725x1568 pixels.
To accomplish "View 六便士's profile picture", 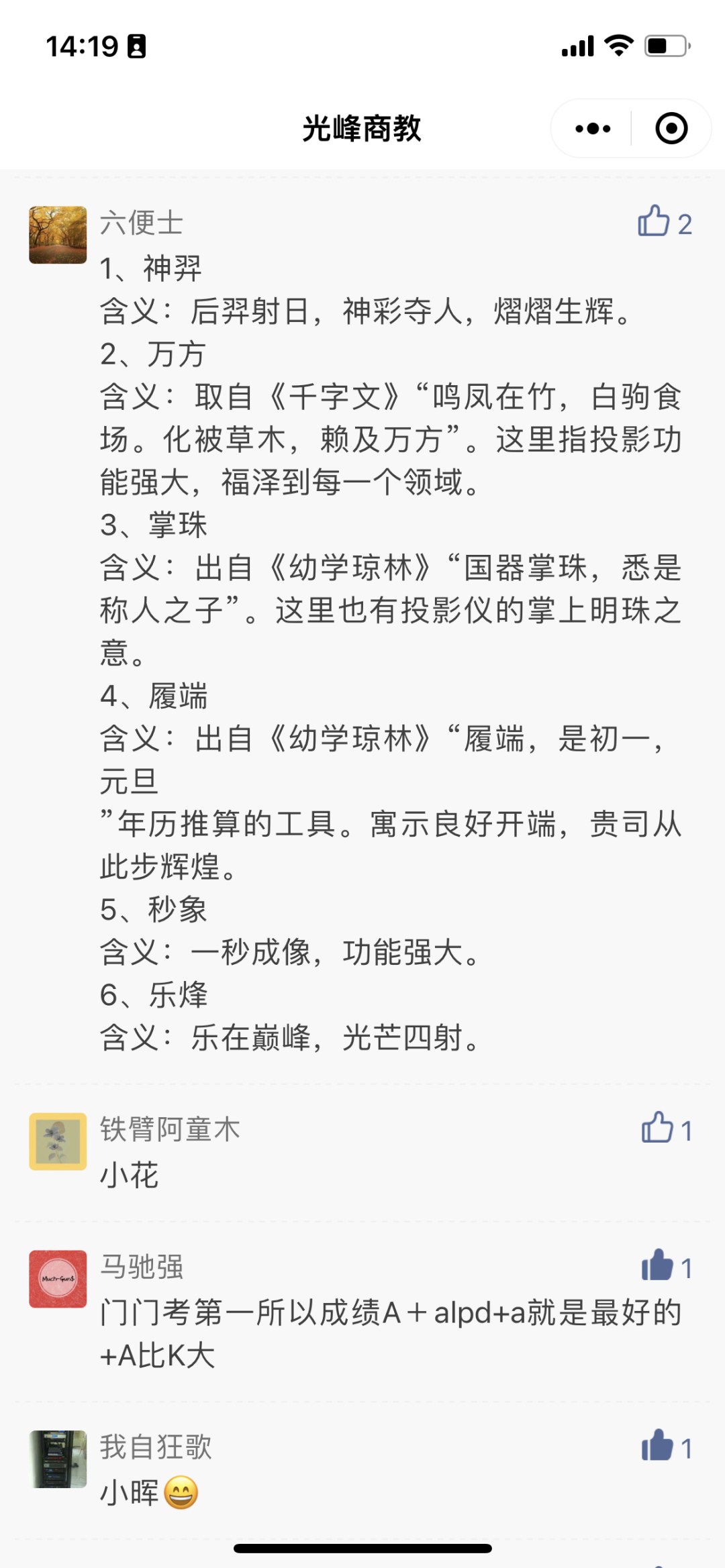I will click(x=58, y=235).
